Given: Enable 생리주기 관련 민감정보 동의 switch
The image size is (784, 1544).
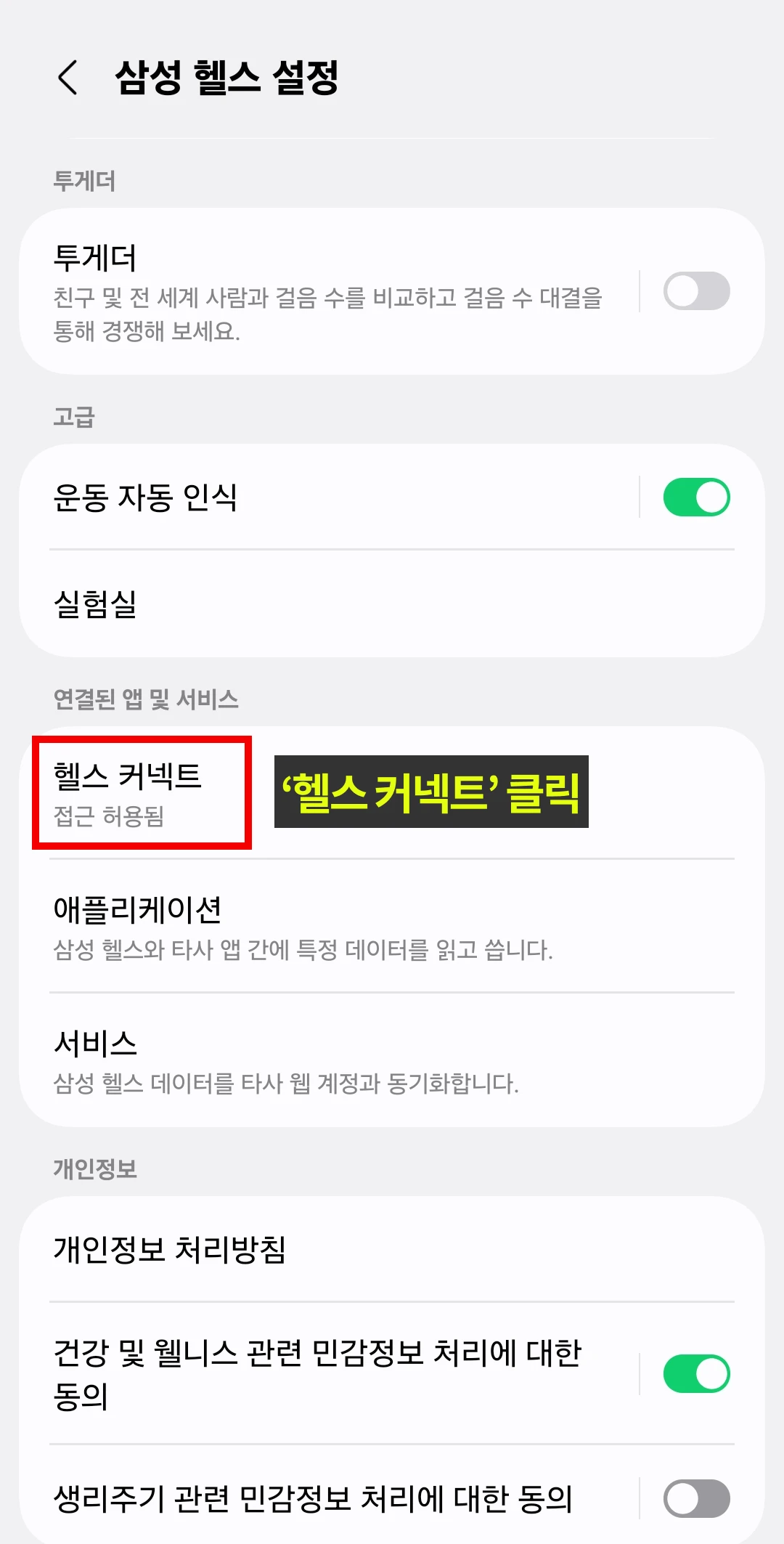Looking at the screenshot, I should (x=695, y=1498).
